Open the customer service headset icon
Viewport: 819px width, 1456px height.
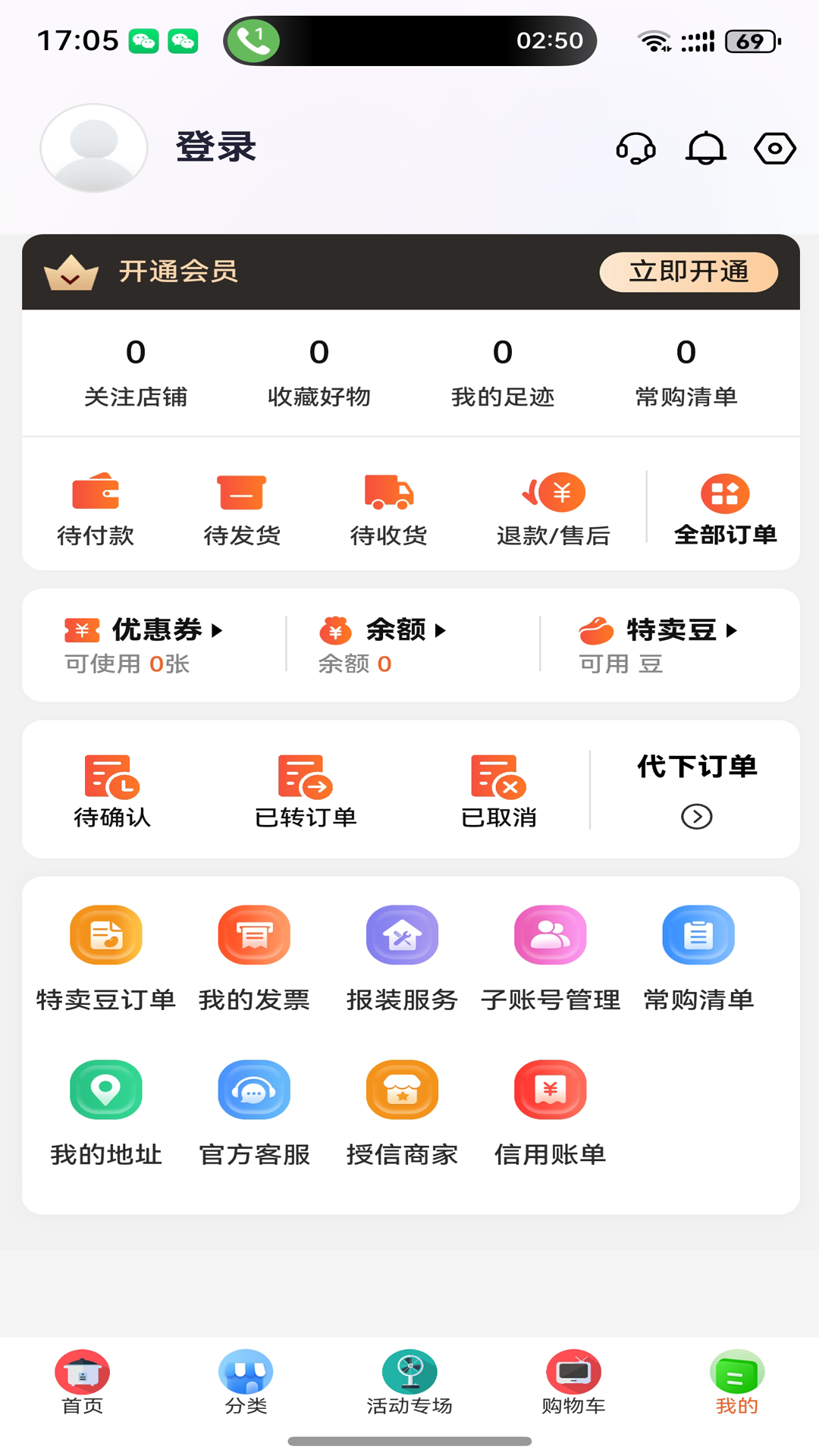(x=636, y=149)
